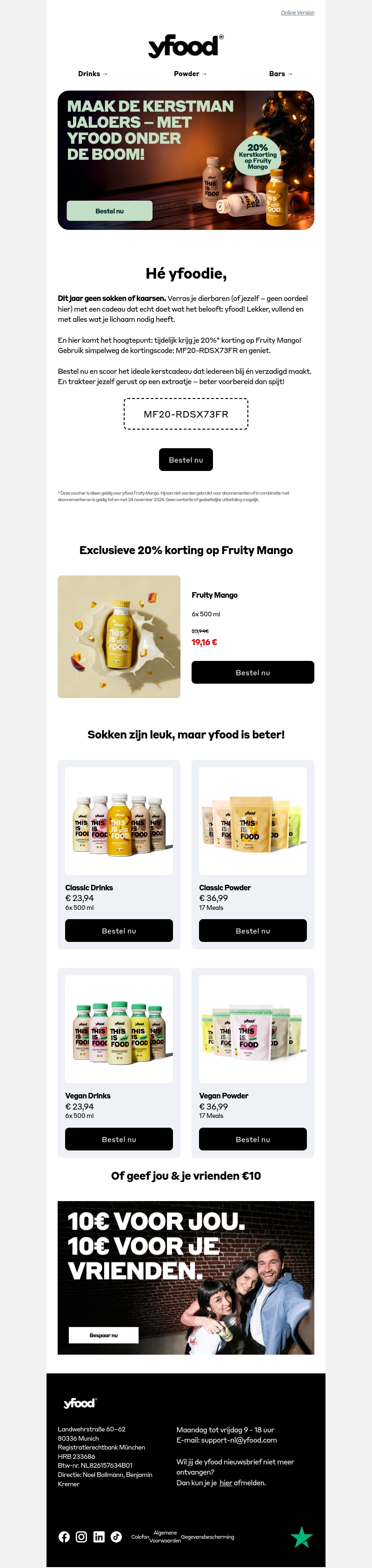Unsubscribe via the 'hier' link
Viewport: 372px width, 1568px height.
pos(226,1482)
